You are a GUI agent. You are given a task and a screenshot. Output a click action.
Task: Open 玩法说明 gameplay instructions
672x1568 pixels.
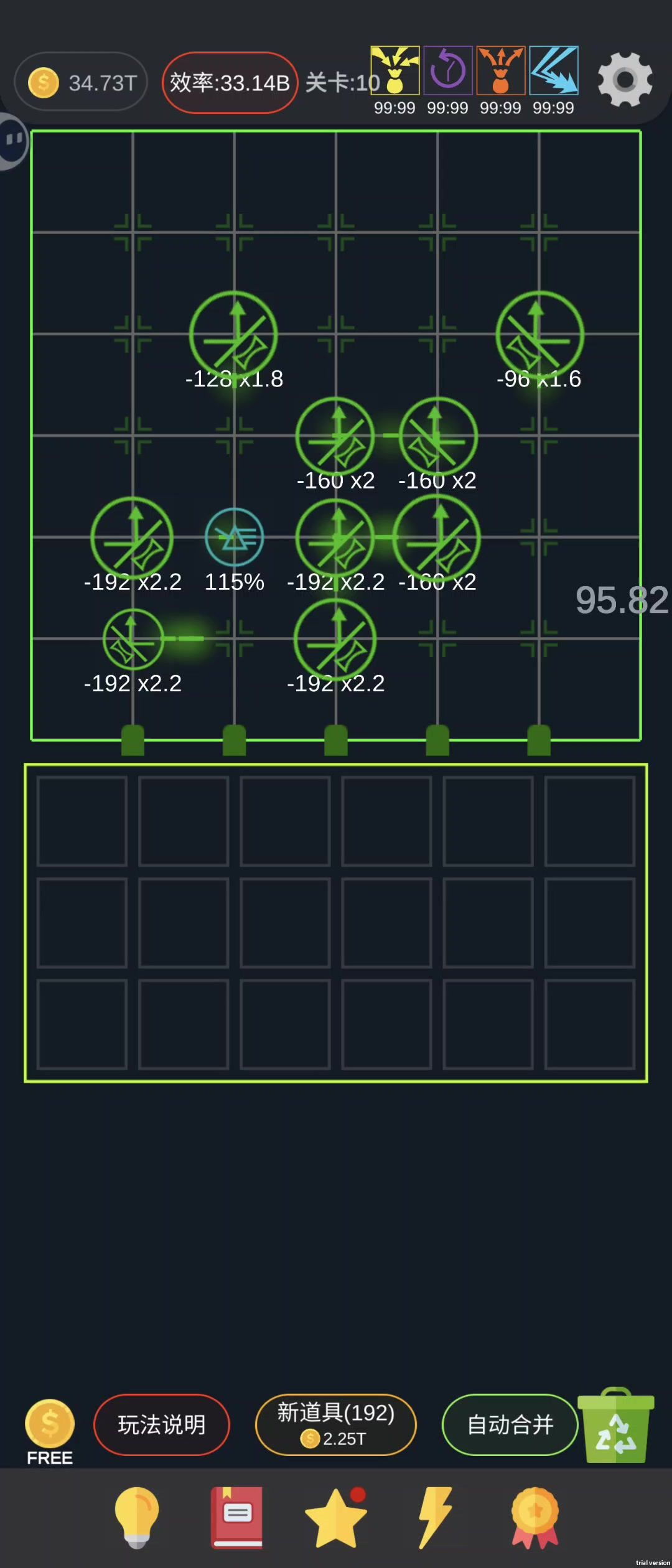(162, 1424)
